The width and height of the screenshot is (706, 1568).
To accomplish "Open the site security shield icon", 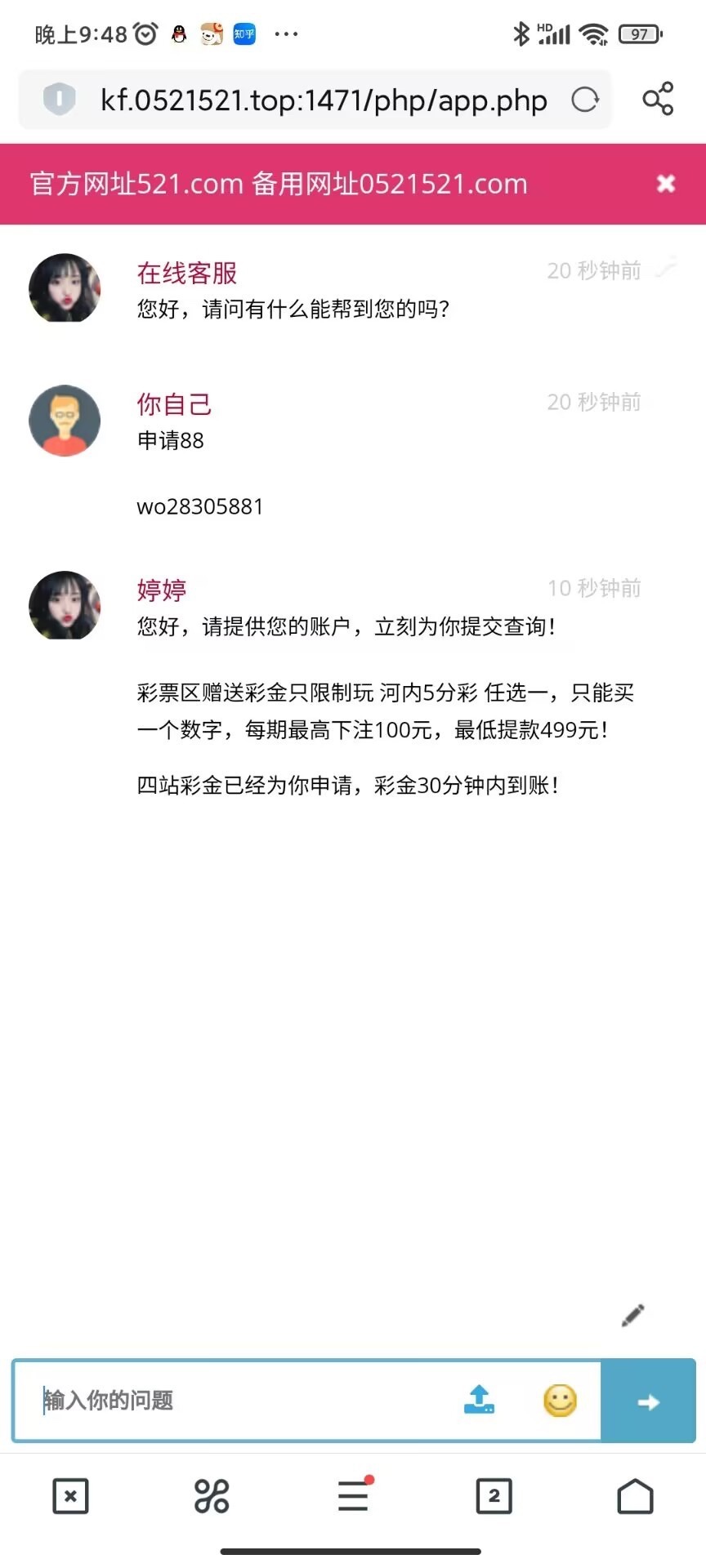I will [60, 100].
